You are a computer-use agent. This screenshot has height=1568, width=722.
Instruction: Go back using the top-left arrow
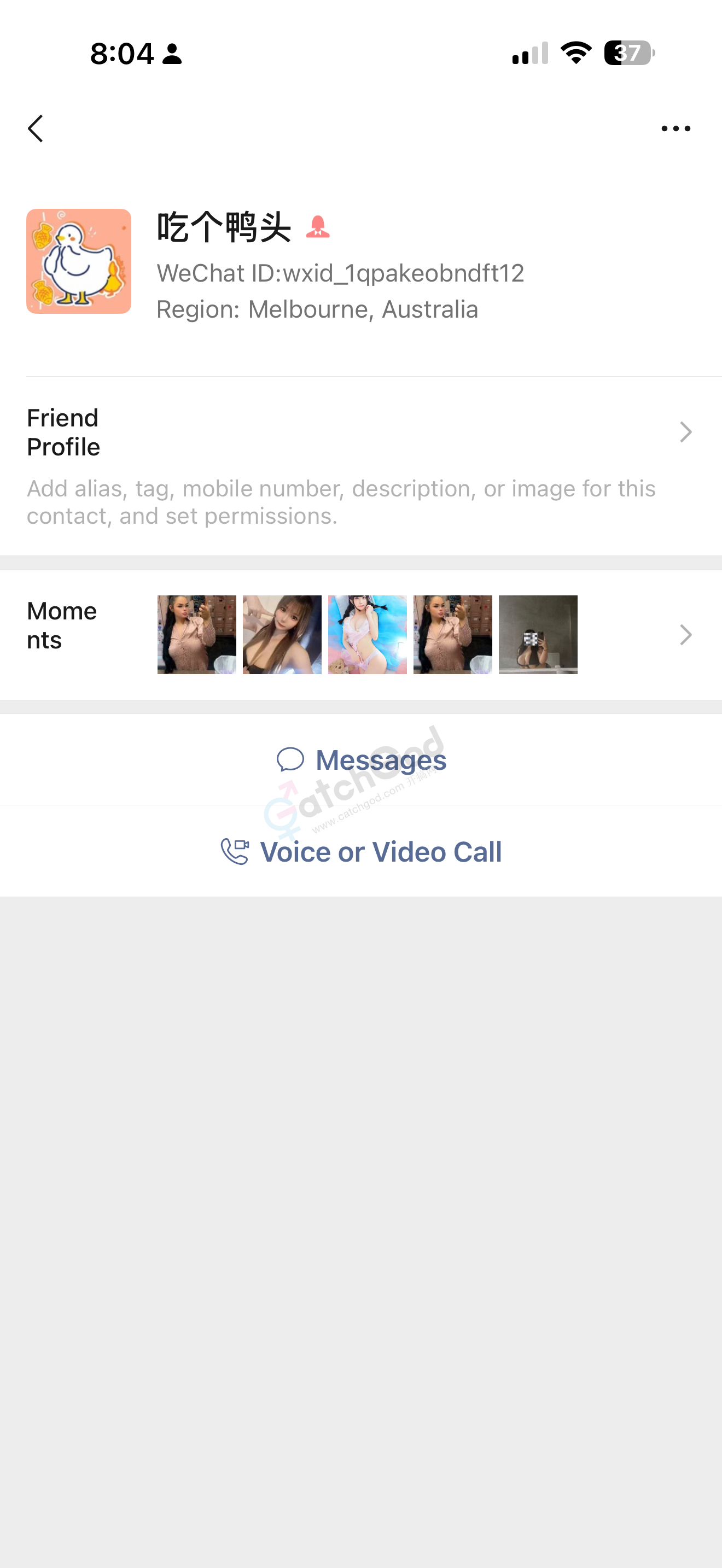[x=36, y=128]
